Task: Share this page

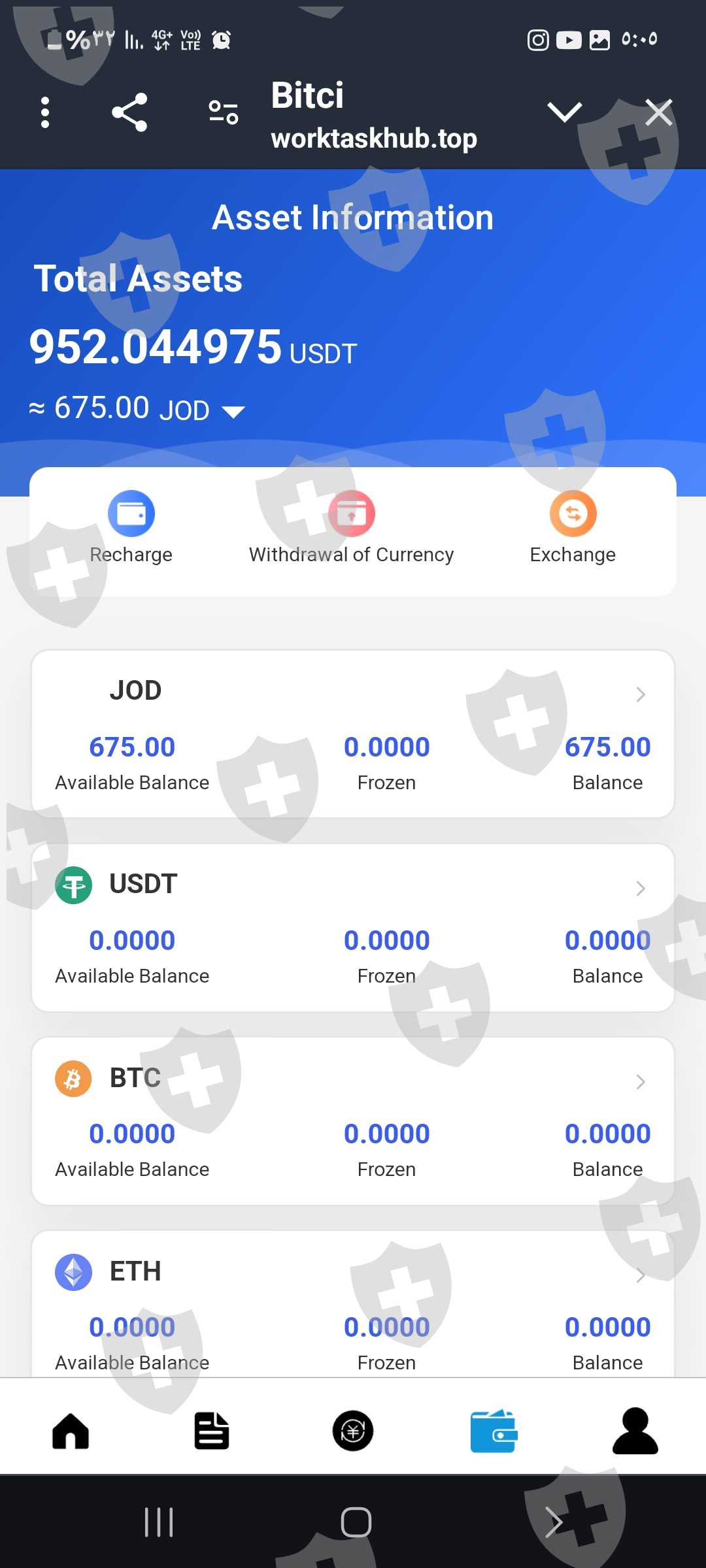Action: tap(129, 112)
